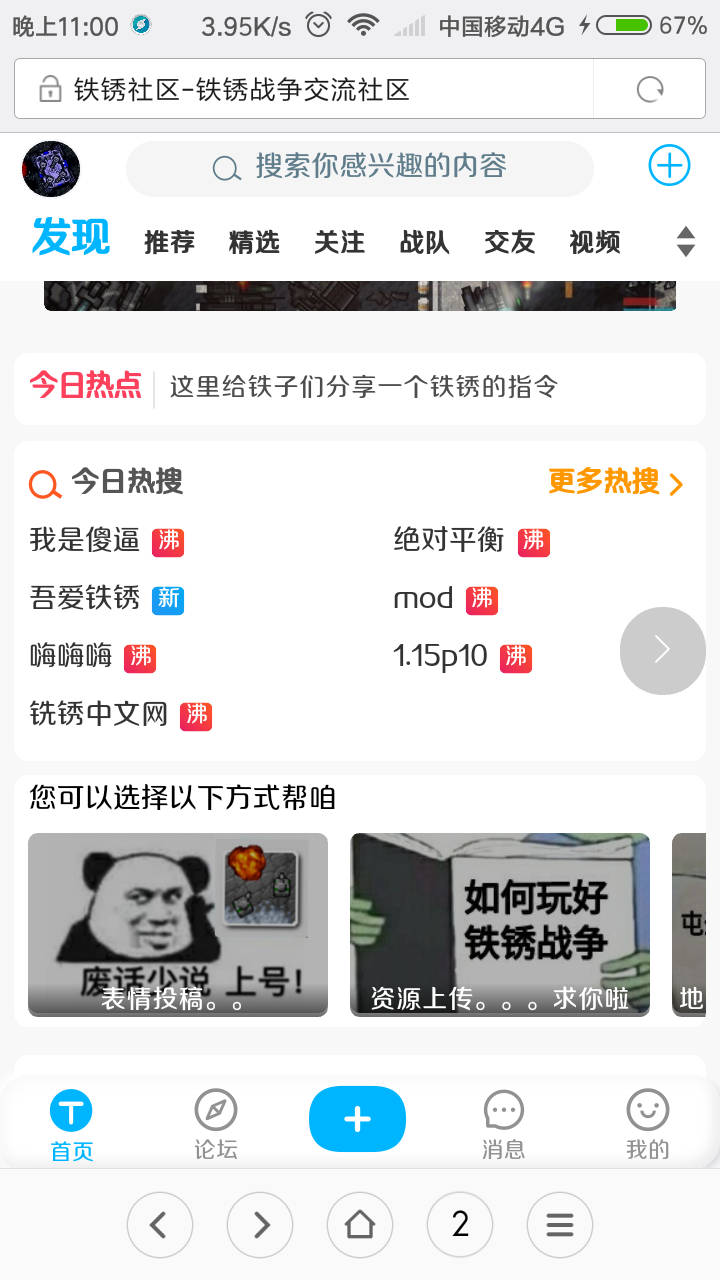
Task: Reload the page from the address bar
Action: pos(650,90)
